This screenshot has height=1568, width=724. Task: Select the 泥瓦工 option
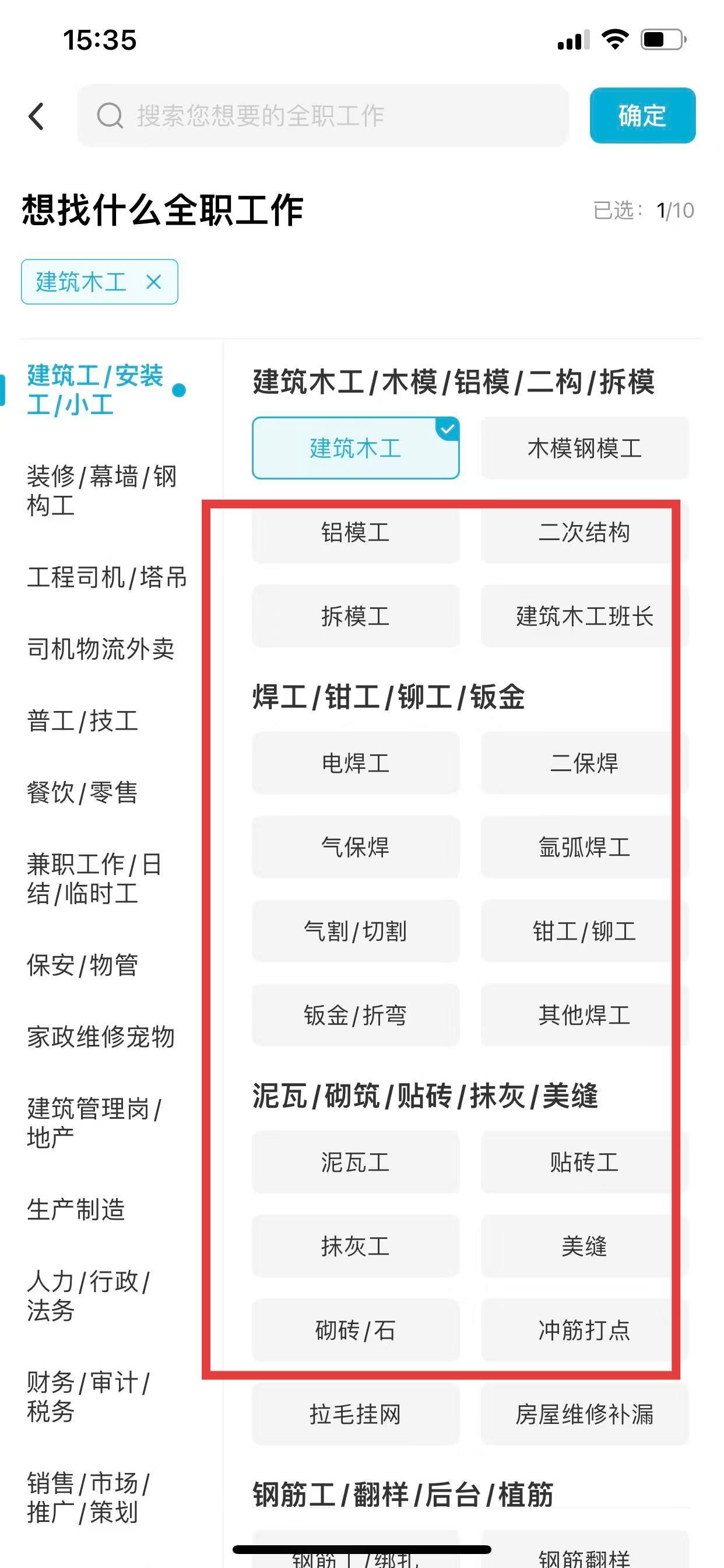[x=356, y=1163]
